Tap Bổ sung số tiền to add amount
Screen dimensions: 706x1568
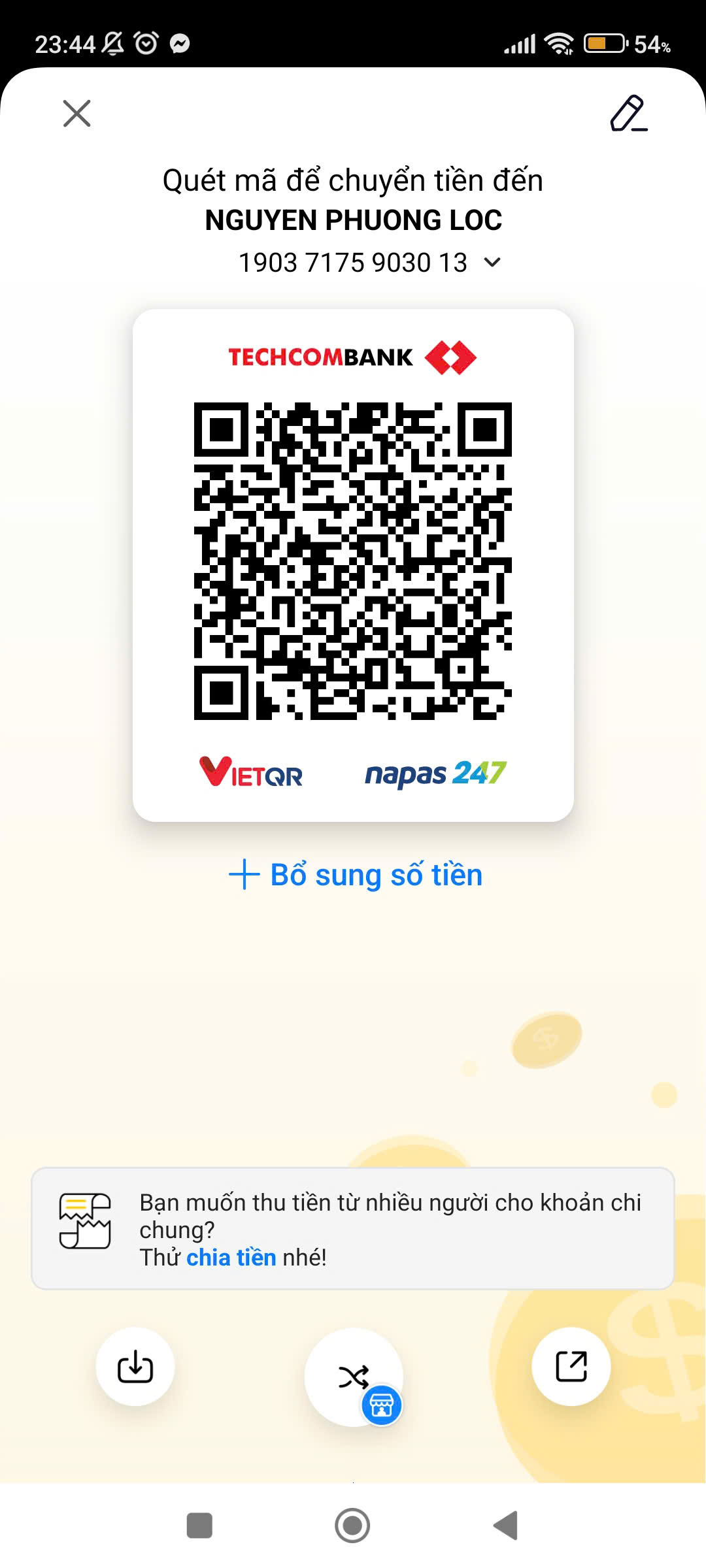(x=356, y=875)
